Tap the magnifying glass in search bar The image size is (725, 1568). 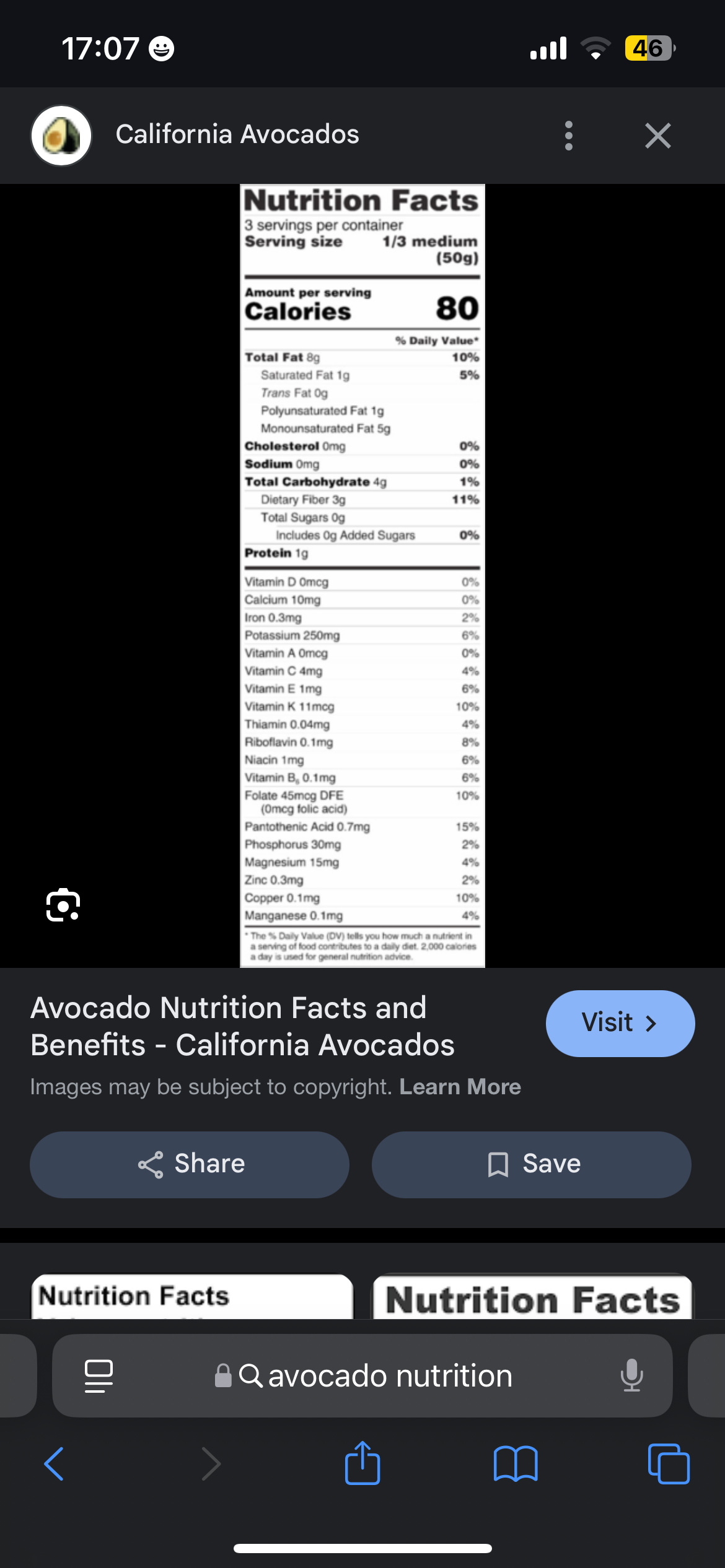pos(252,1375)
